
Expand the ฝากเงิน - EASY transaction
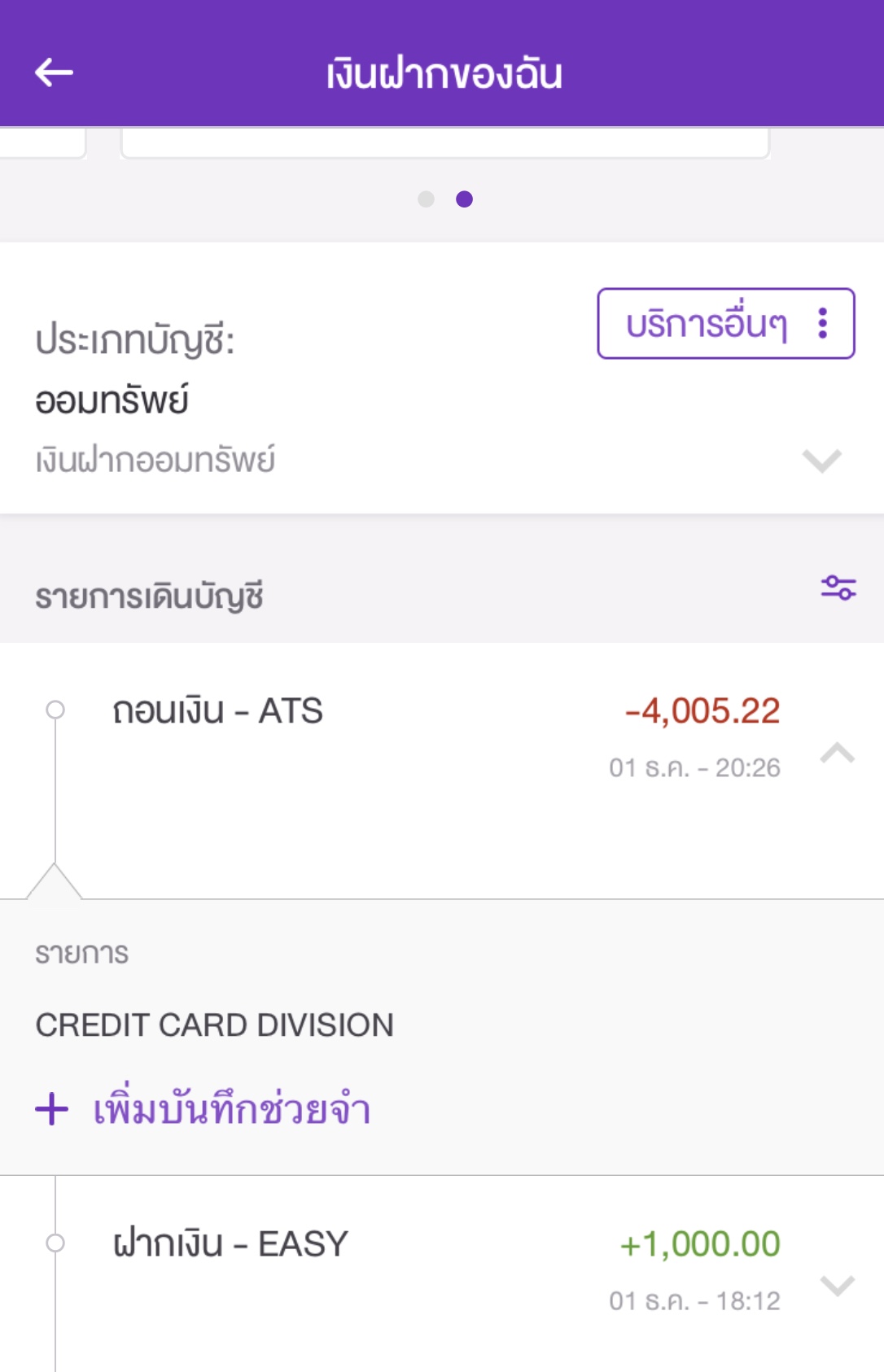[837, 1286]
